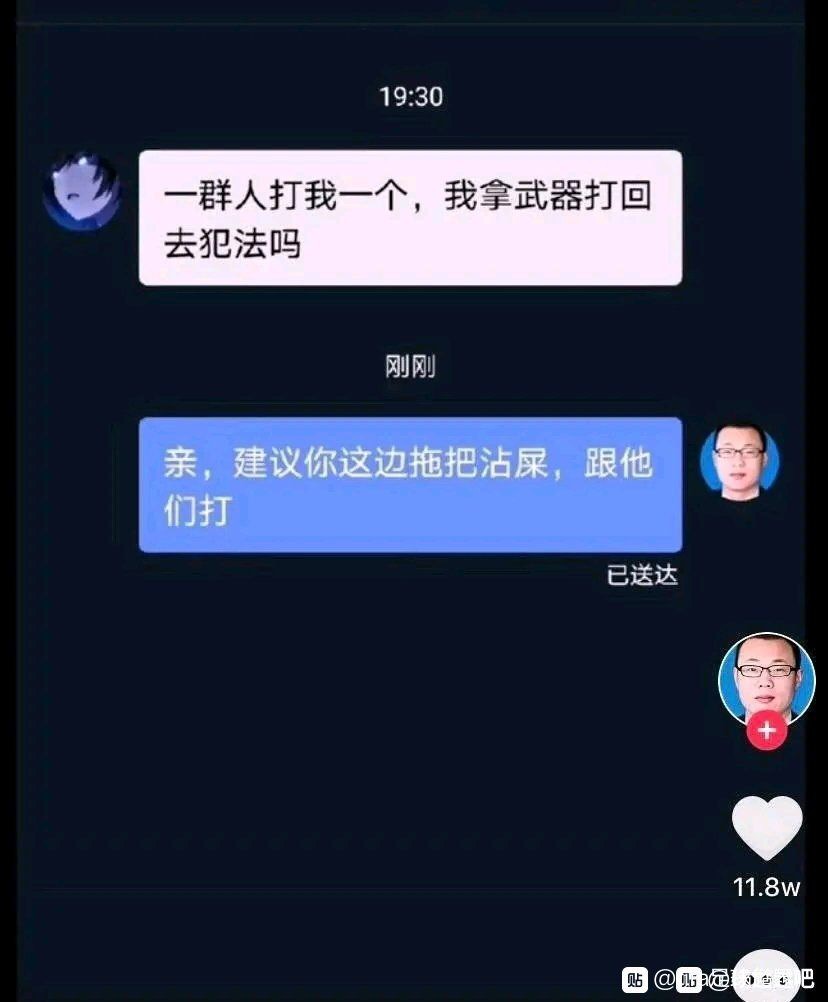The width and height of the screenshot is (828, 1002).
Task: Follow the creator with the red plus
Action: 766,731
